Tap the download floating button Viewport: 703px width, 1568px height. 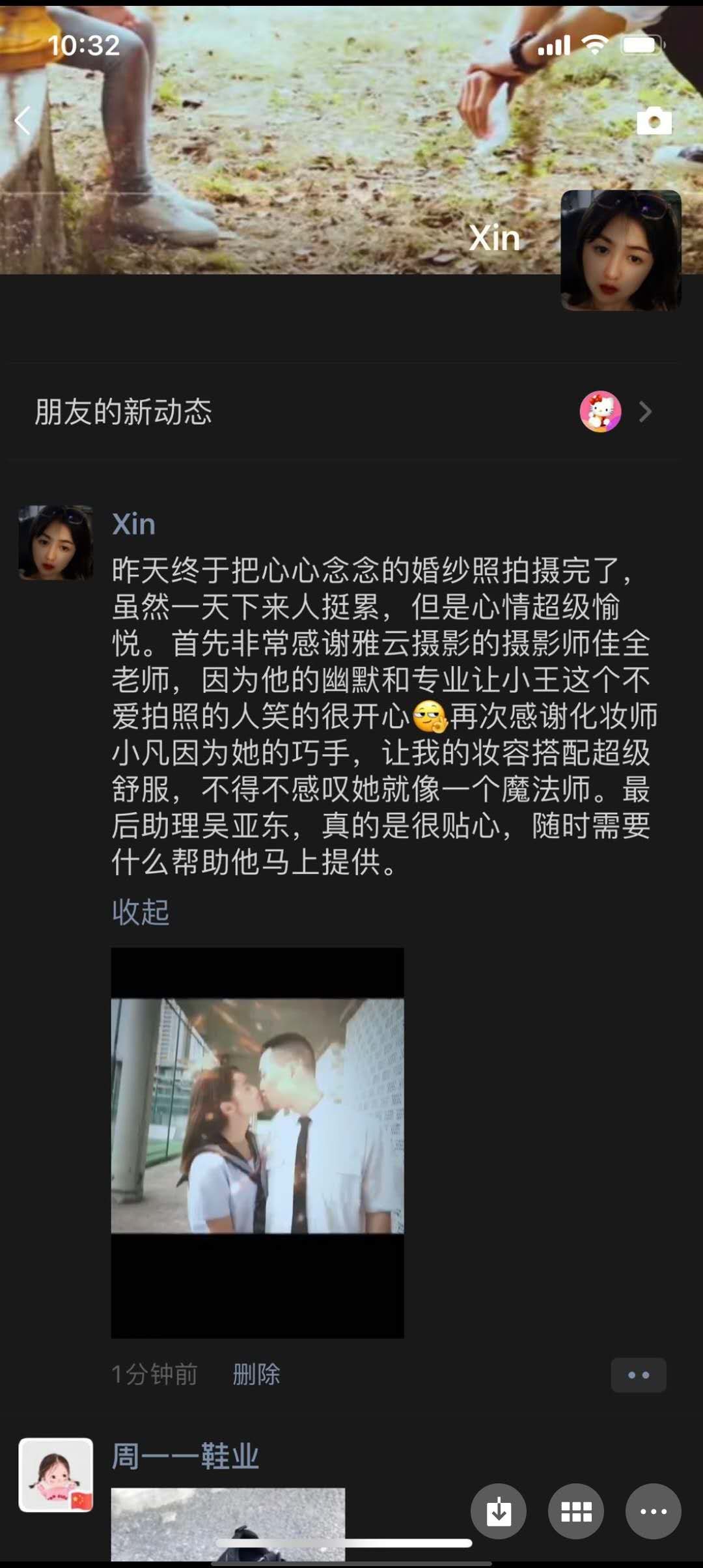(499, 1511)
